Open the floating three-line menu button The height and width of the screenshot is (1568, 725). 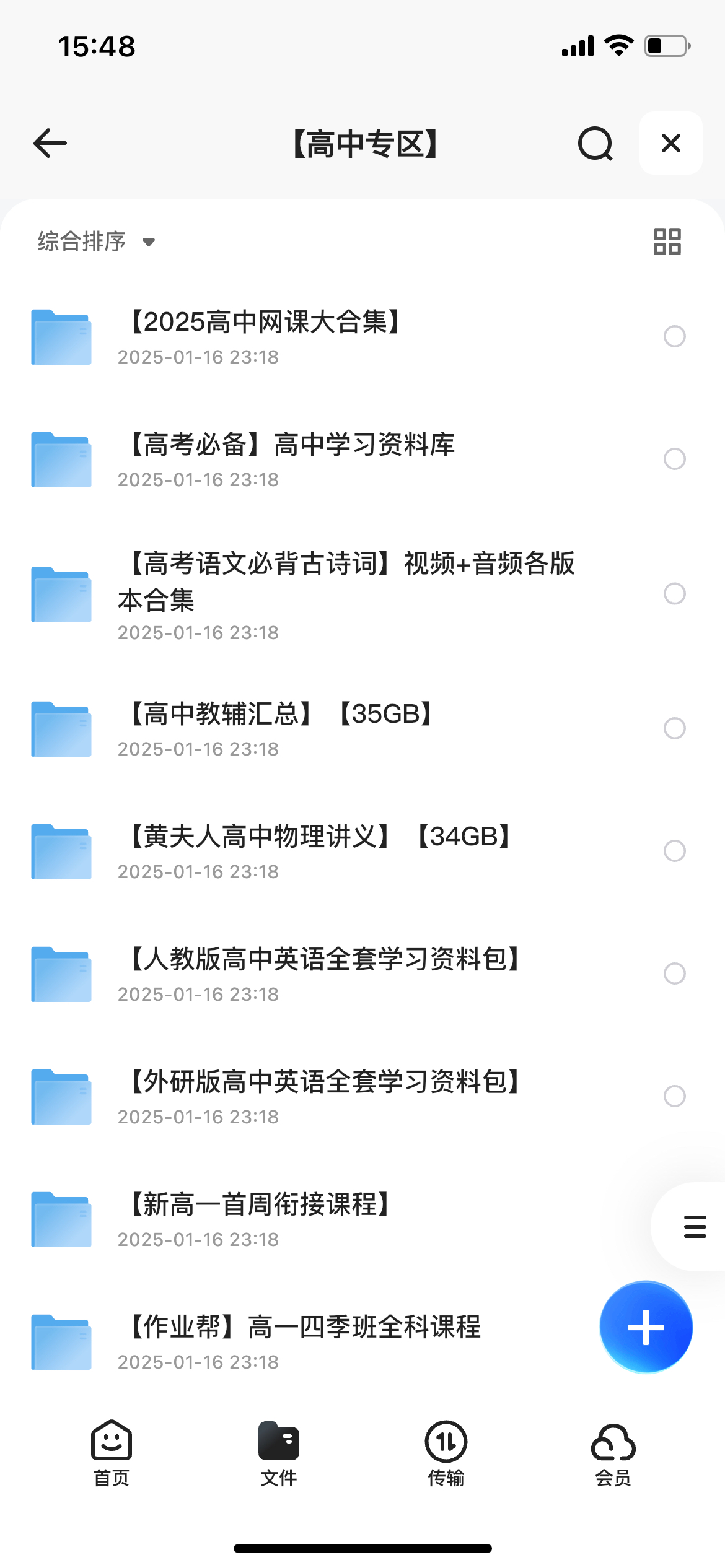(x=695, y=1227)
